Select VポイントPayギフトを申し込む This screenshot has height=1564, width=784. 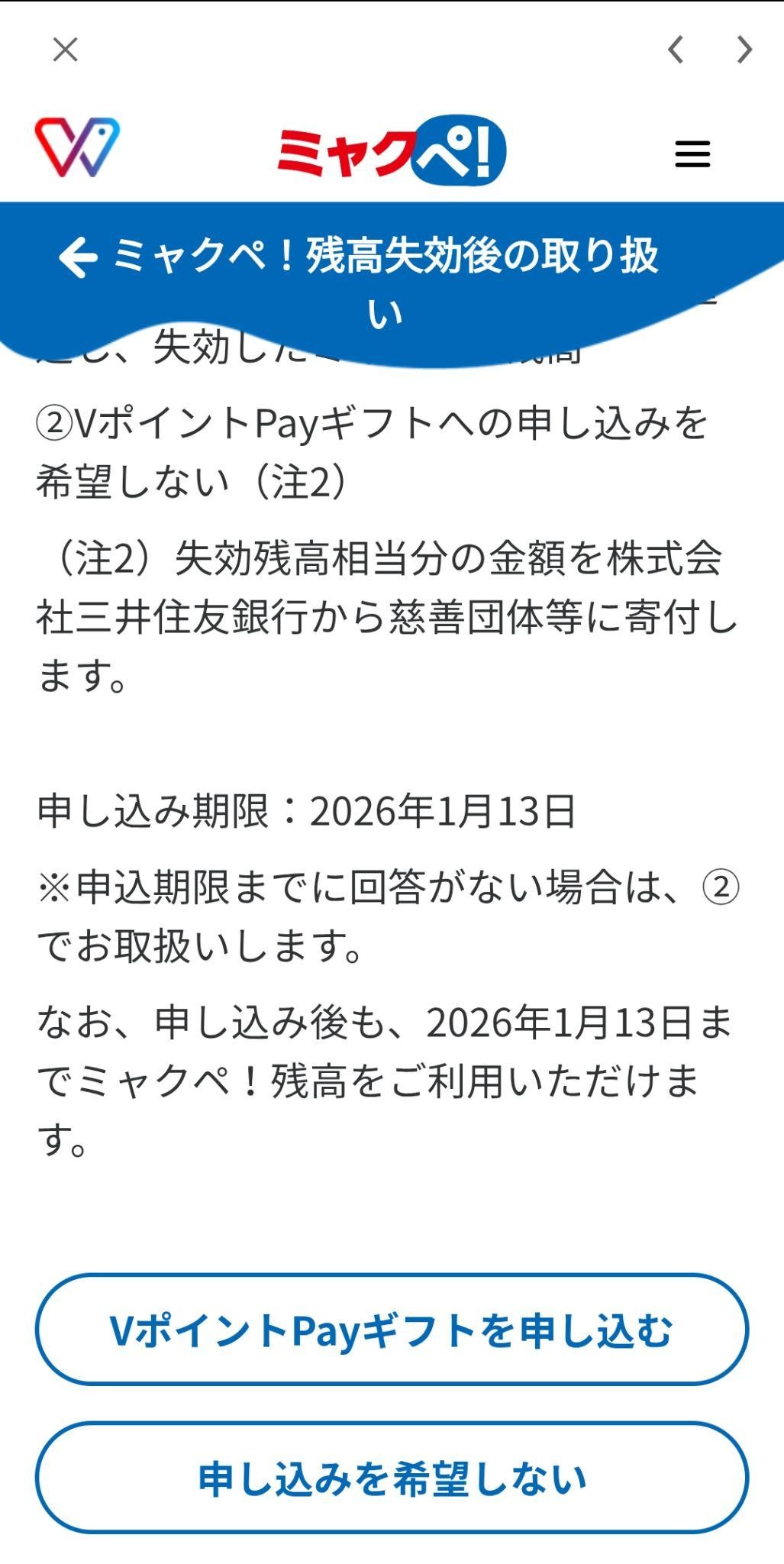[392, 1330]
